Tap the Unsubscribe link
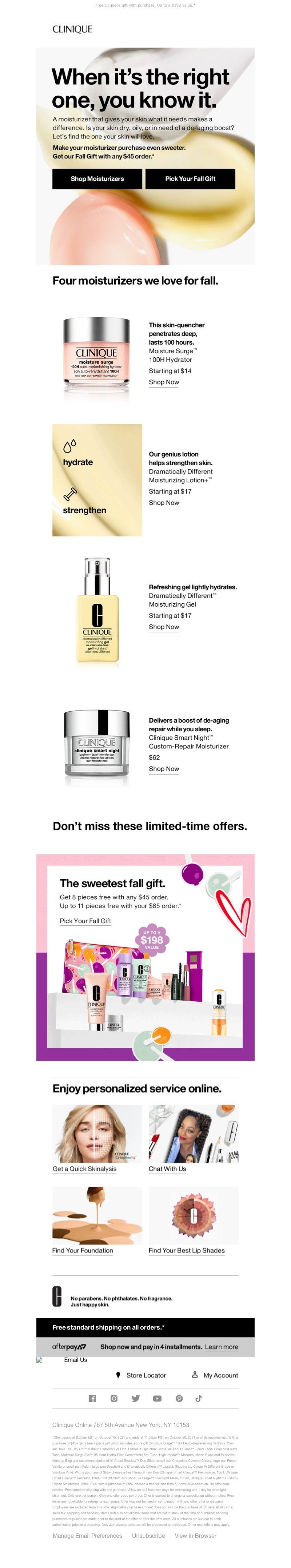Viewport: 291px width, 1568px height. 148,1536
